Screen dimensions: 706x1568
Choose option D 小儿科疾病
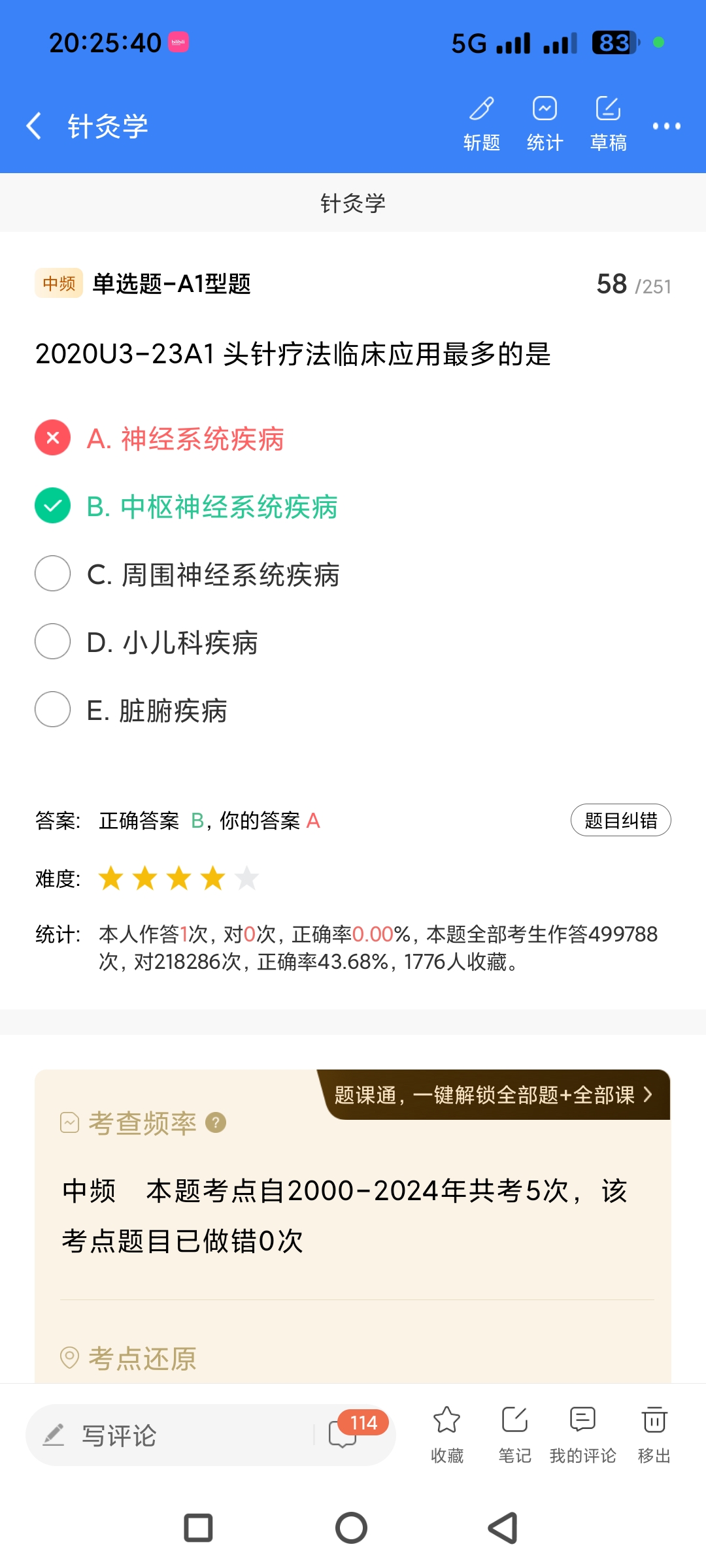pos(173,643)
